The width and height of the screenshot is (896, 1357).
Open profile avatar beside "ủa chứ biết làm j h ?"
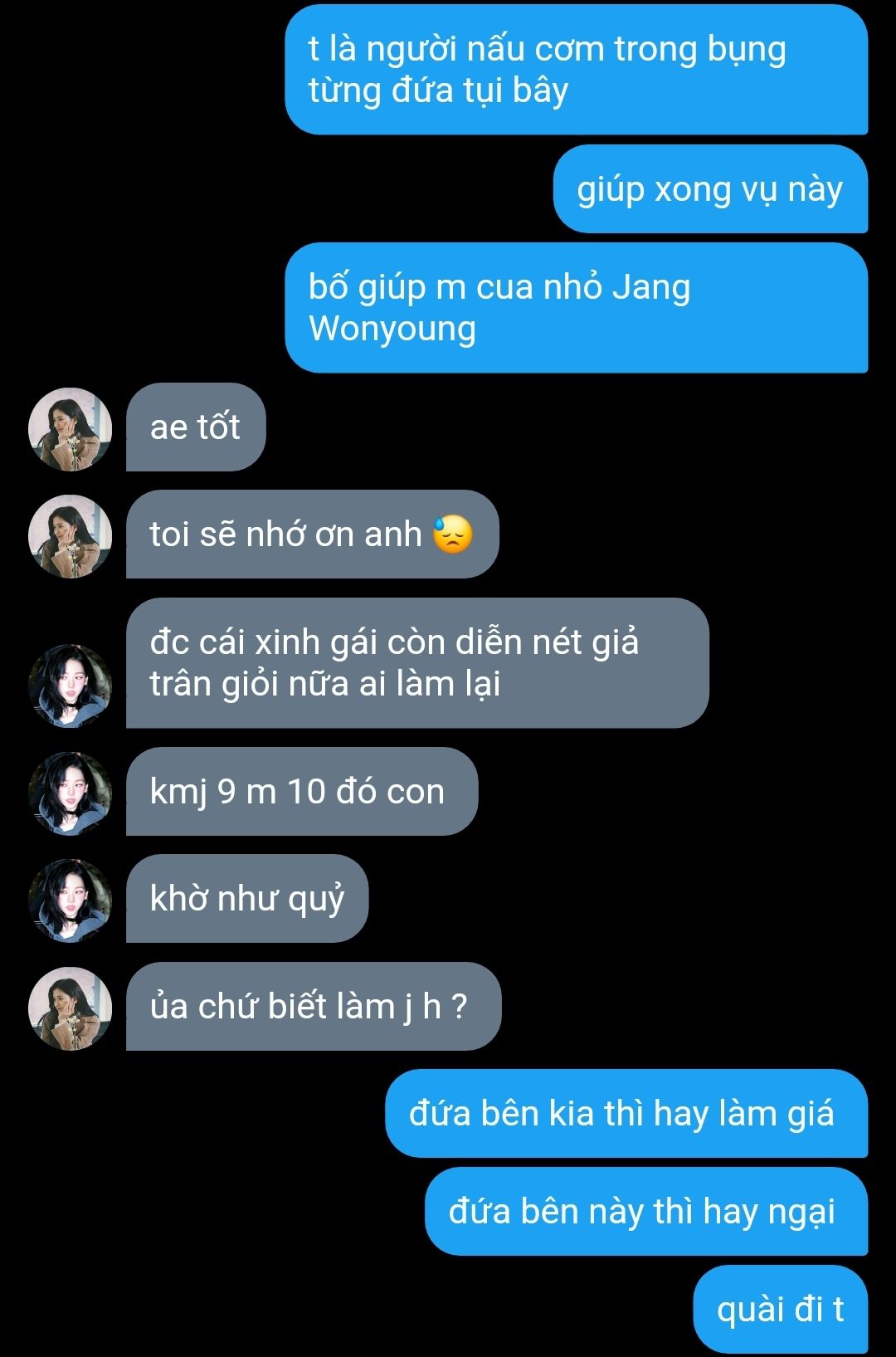pos(70,1008)
